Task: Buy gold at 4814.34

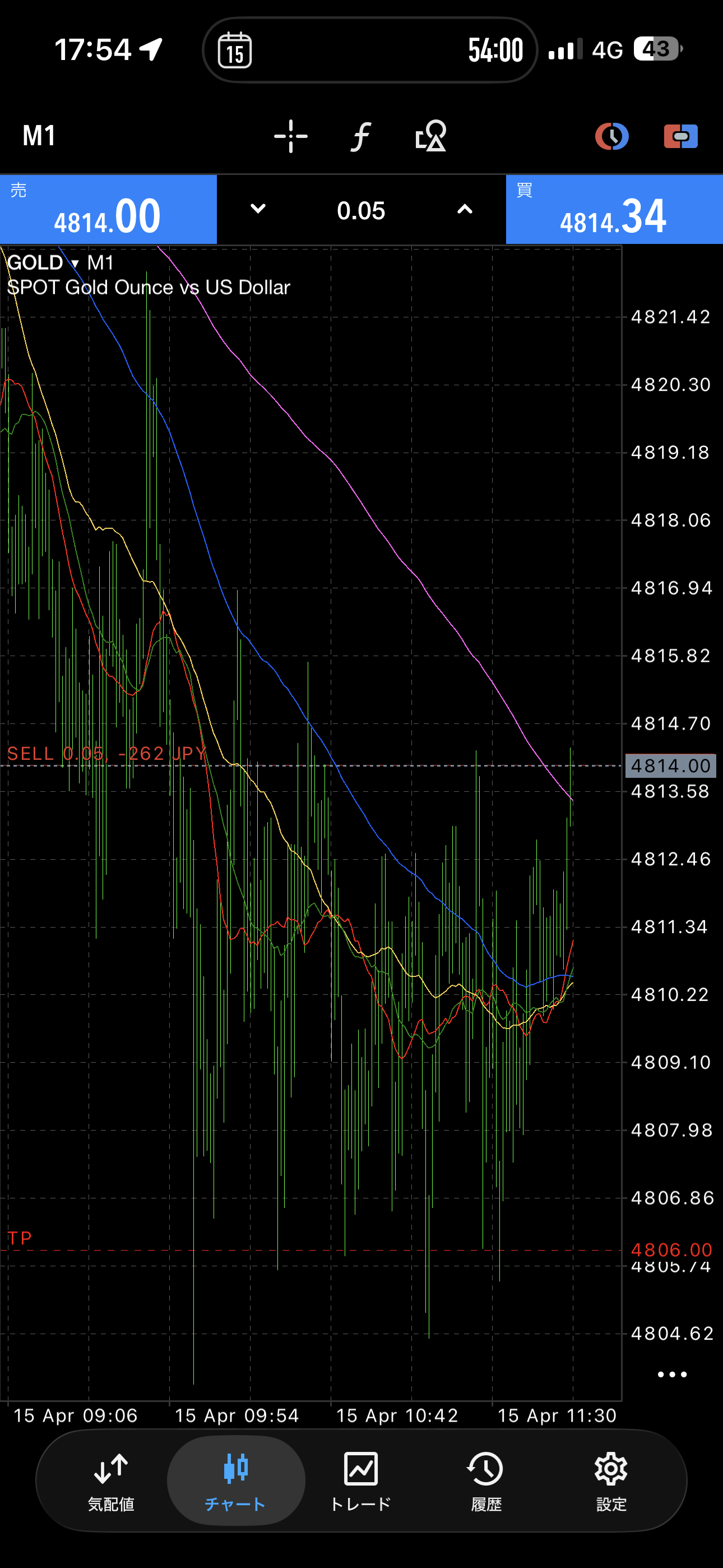Action: click(614, 210)
